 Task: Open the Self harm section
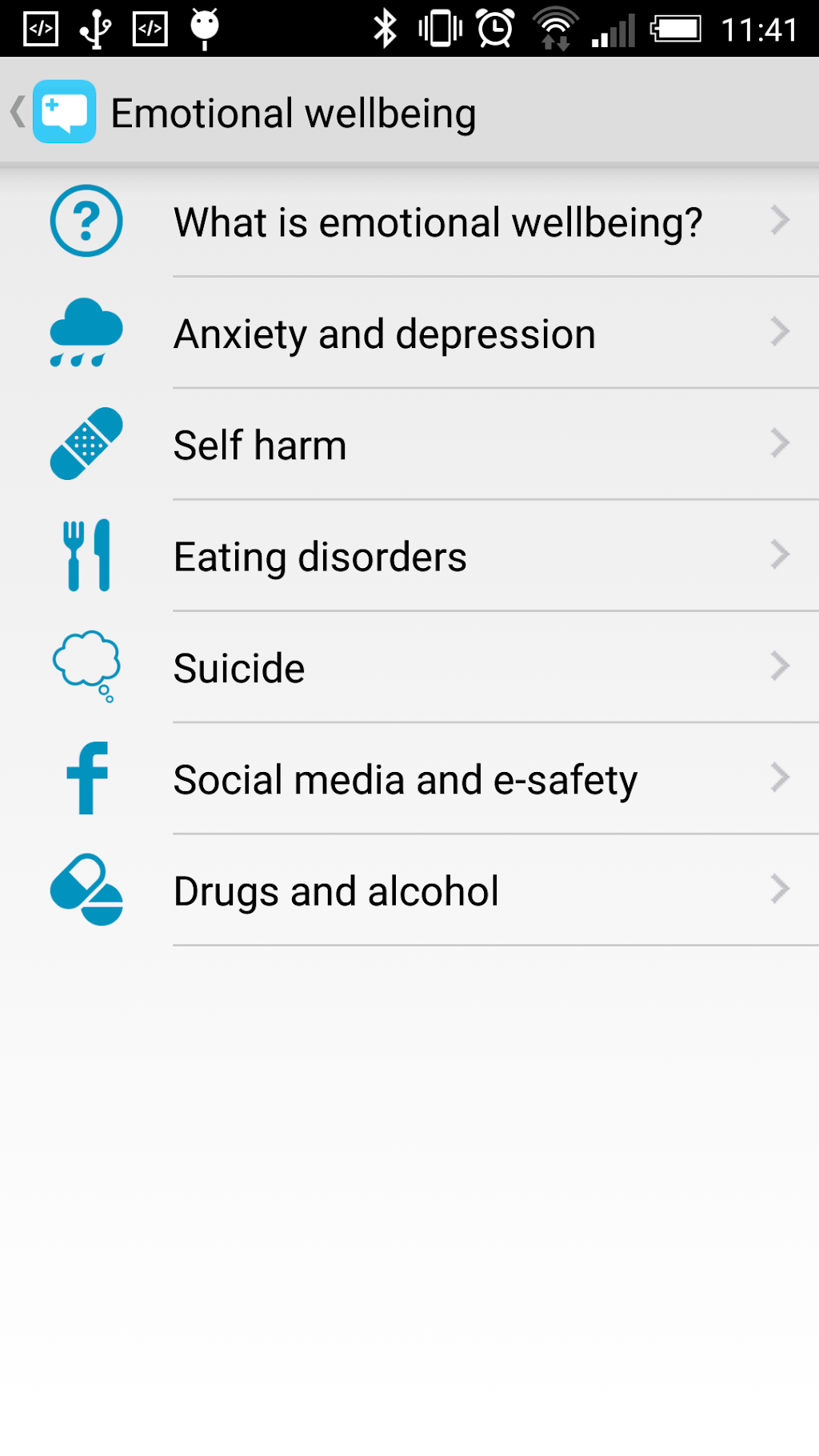[261, 445]
